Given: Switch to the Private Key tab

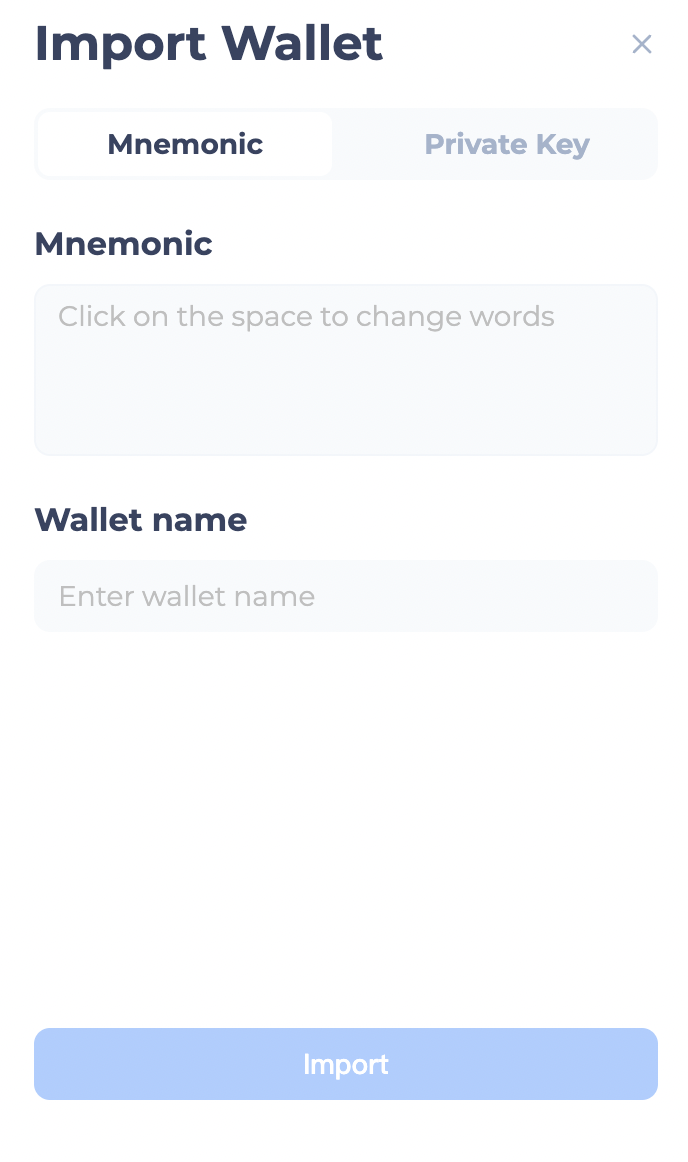Looking at the screenshot, I should click(x=506, y=144).
